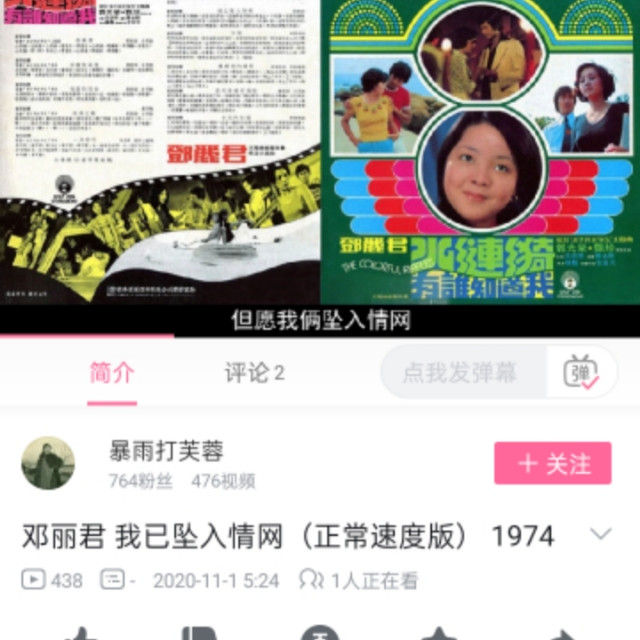Screen dimensions: 640x640
Task: Switch to the 简介 tab
Action: click(111, 373)
